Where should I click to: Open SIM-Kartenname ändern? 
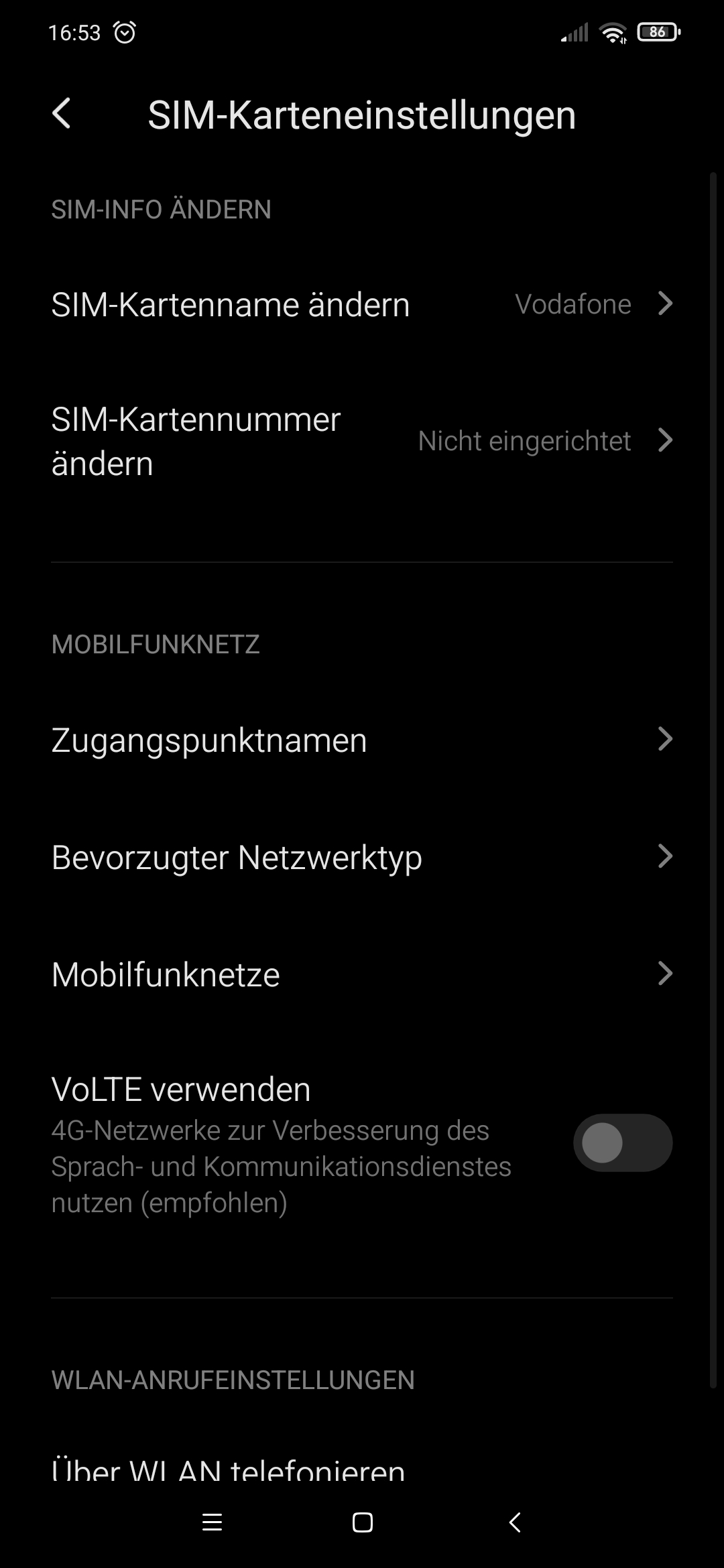362,305
